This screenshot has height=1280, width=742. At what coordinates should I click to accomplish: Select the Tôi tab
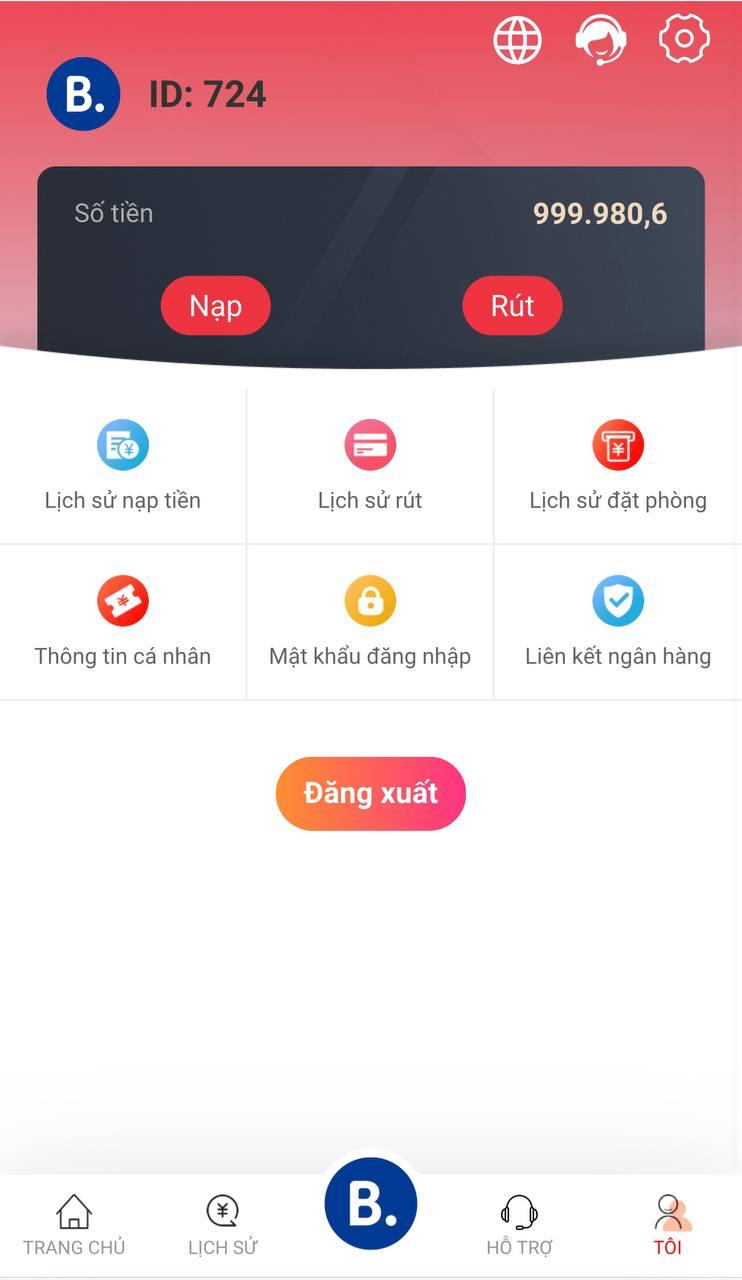tap(668, 1225)
